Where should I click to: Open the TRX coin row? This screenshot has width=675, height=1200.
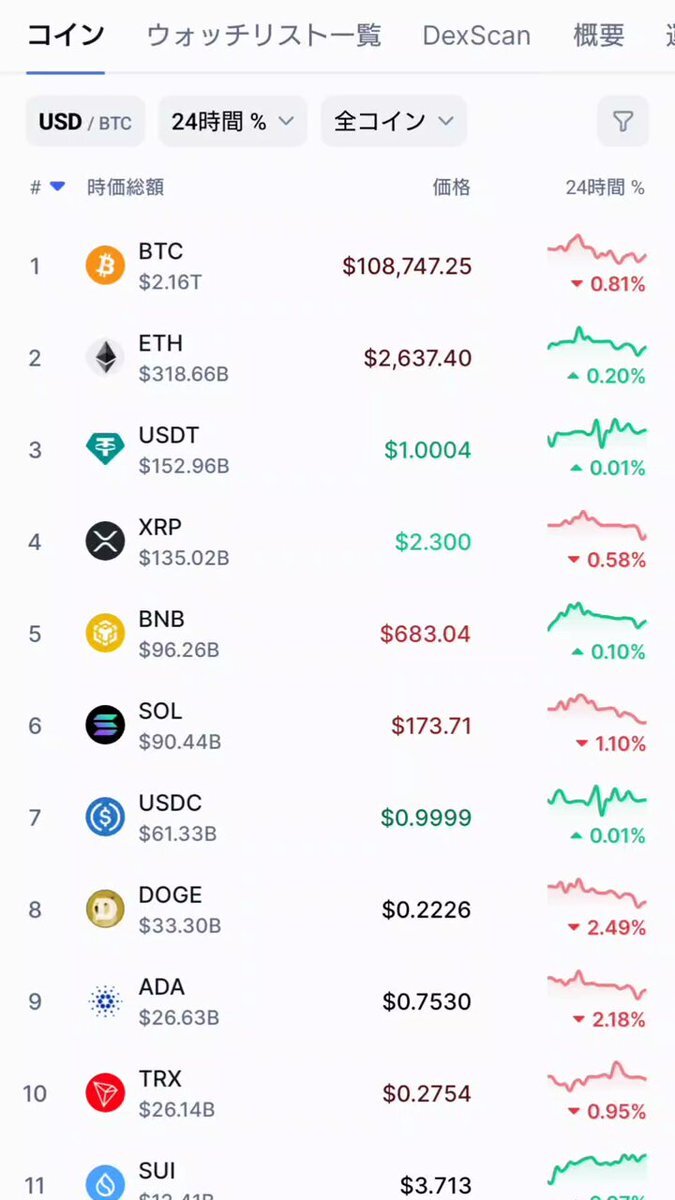coord(337,1094)
